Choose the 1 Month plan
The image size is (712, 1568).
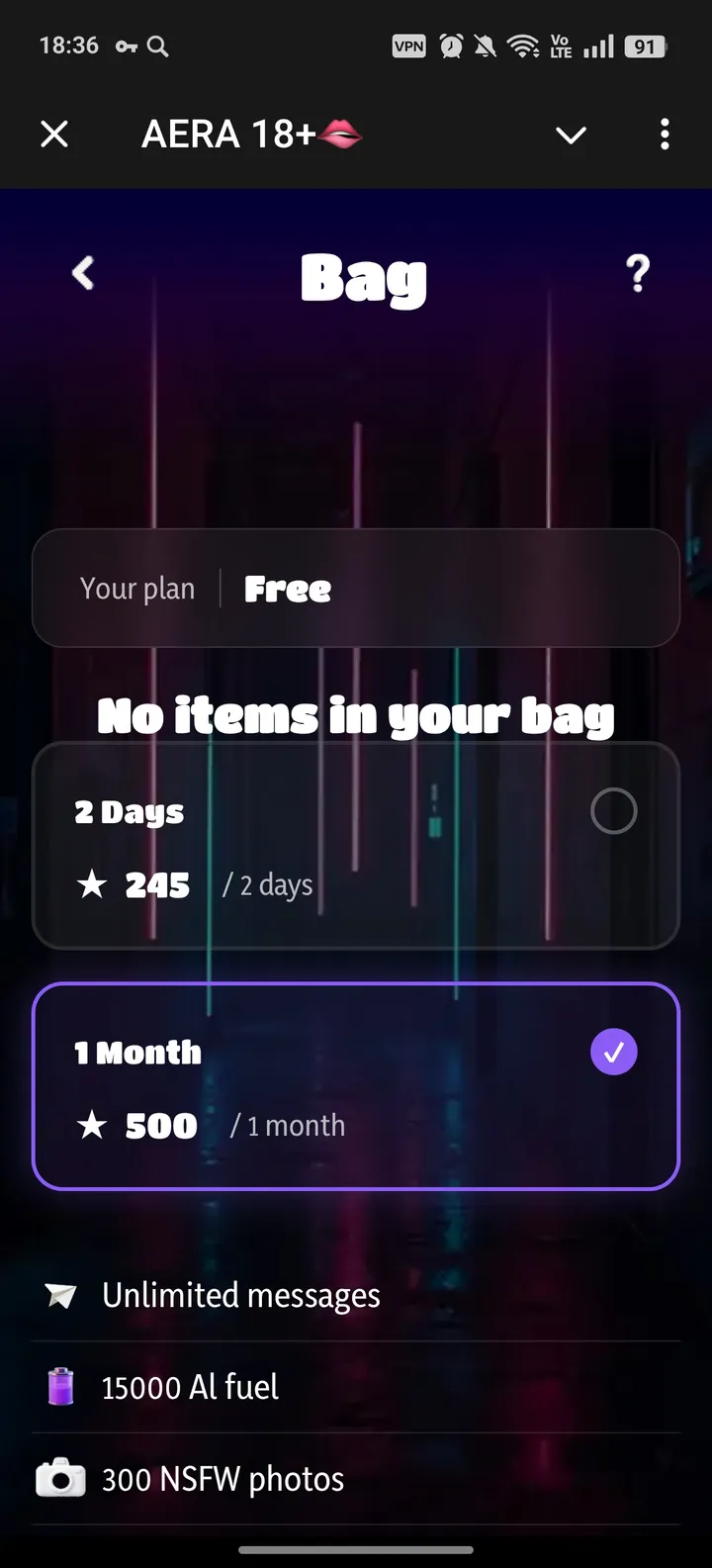coord(356,1085)
